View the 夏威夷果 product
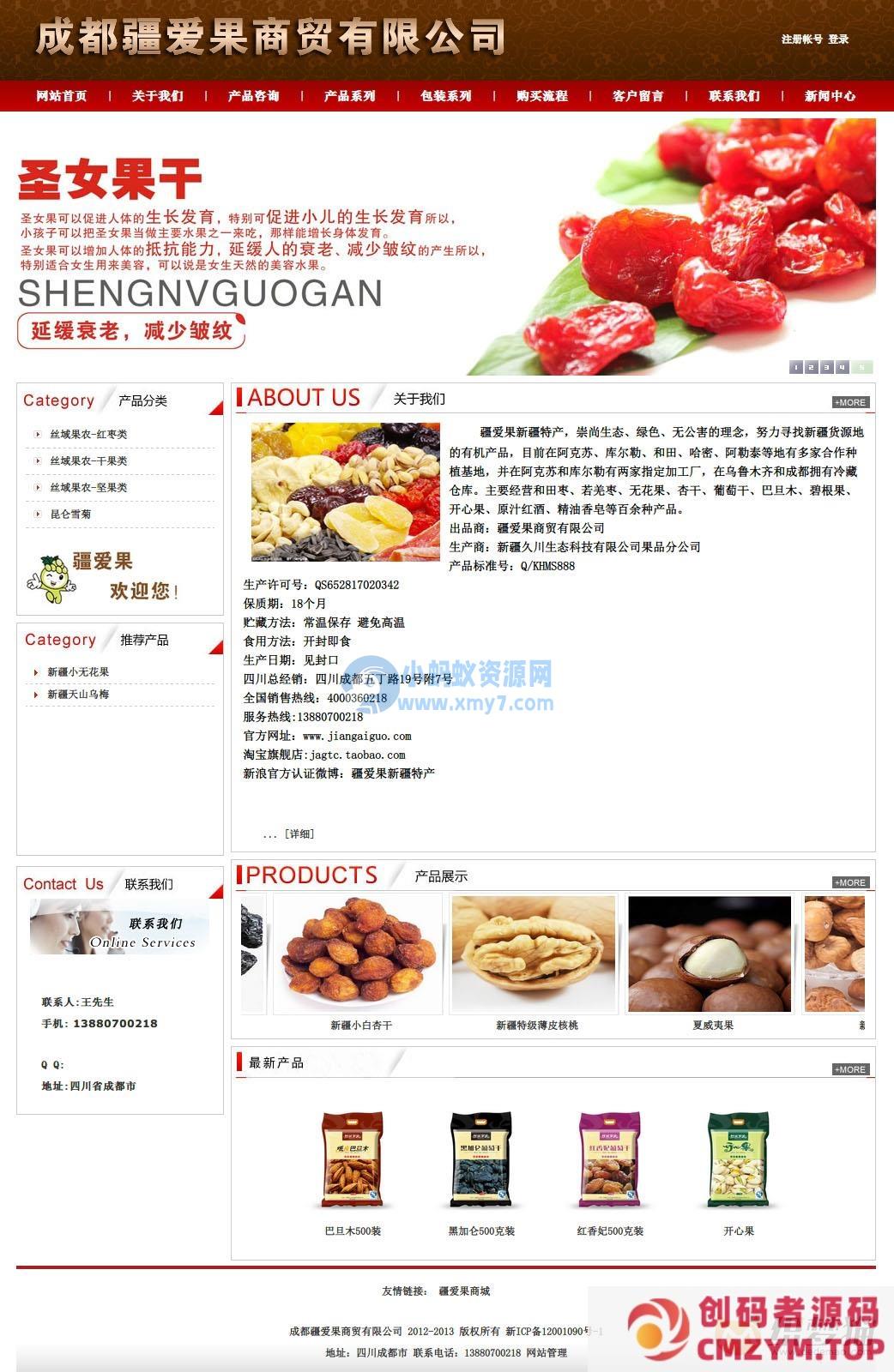Screen dimensions: 894x1372 (712, 1026)
